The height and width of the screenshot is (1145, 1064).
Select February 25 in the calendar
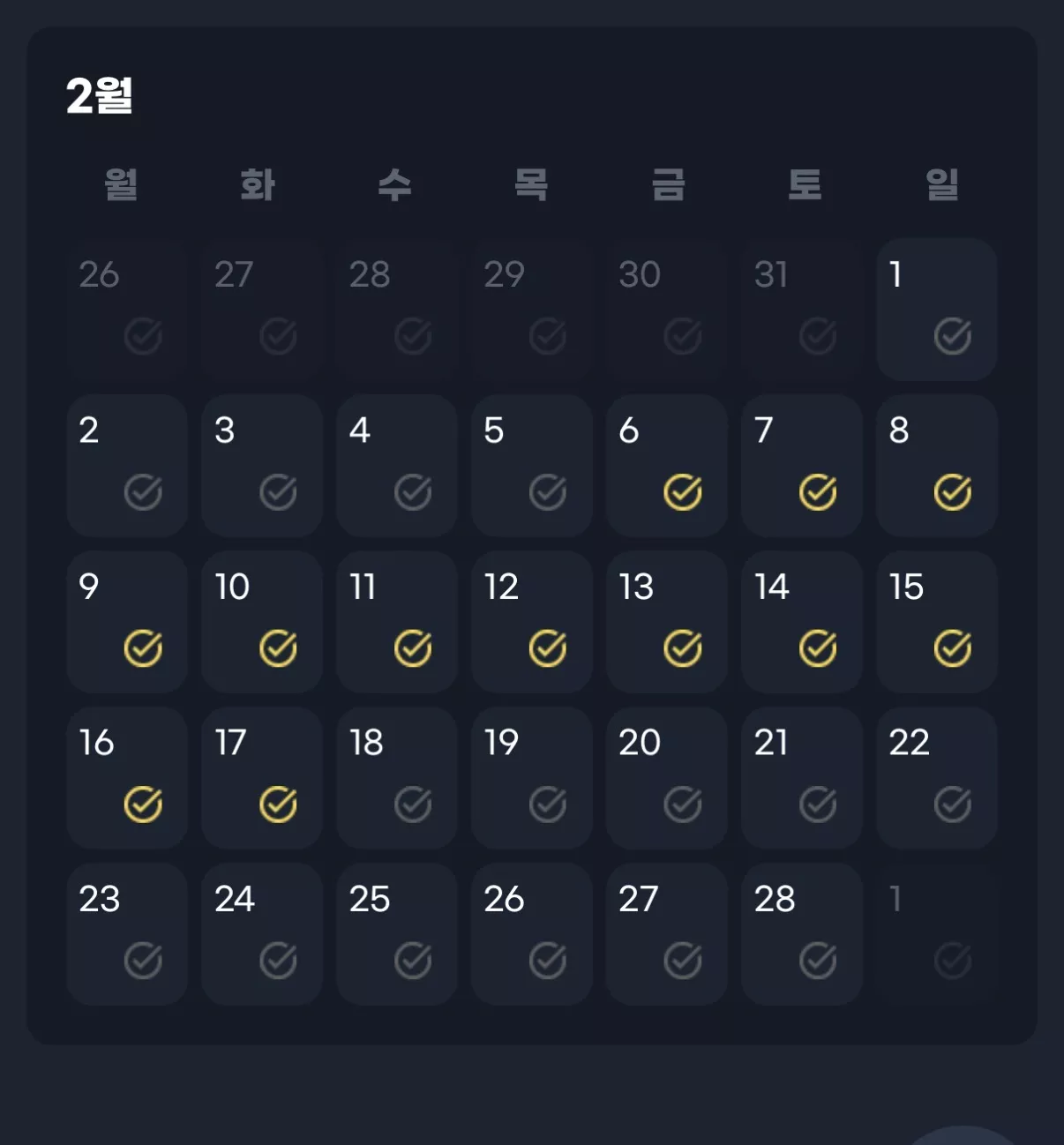397,934
